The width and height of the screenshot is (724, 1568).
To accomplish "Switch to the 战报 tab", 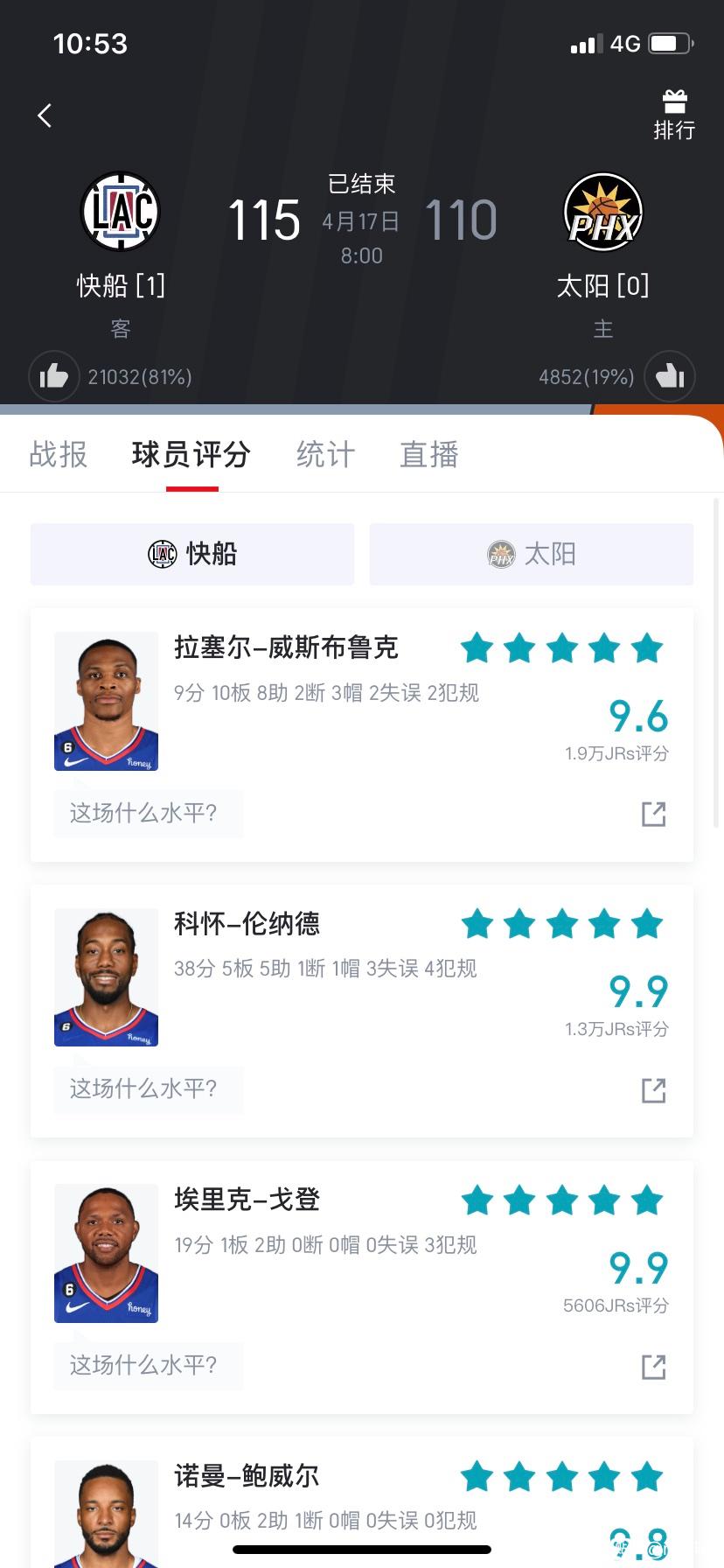I will pyautogui.click(x=59, y=454).
